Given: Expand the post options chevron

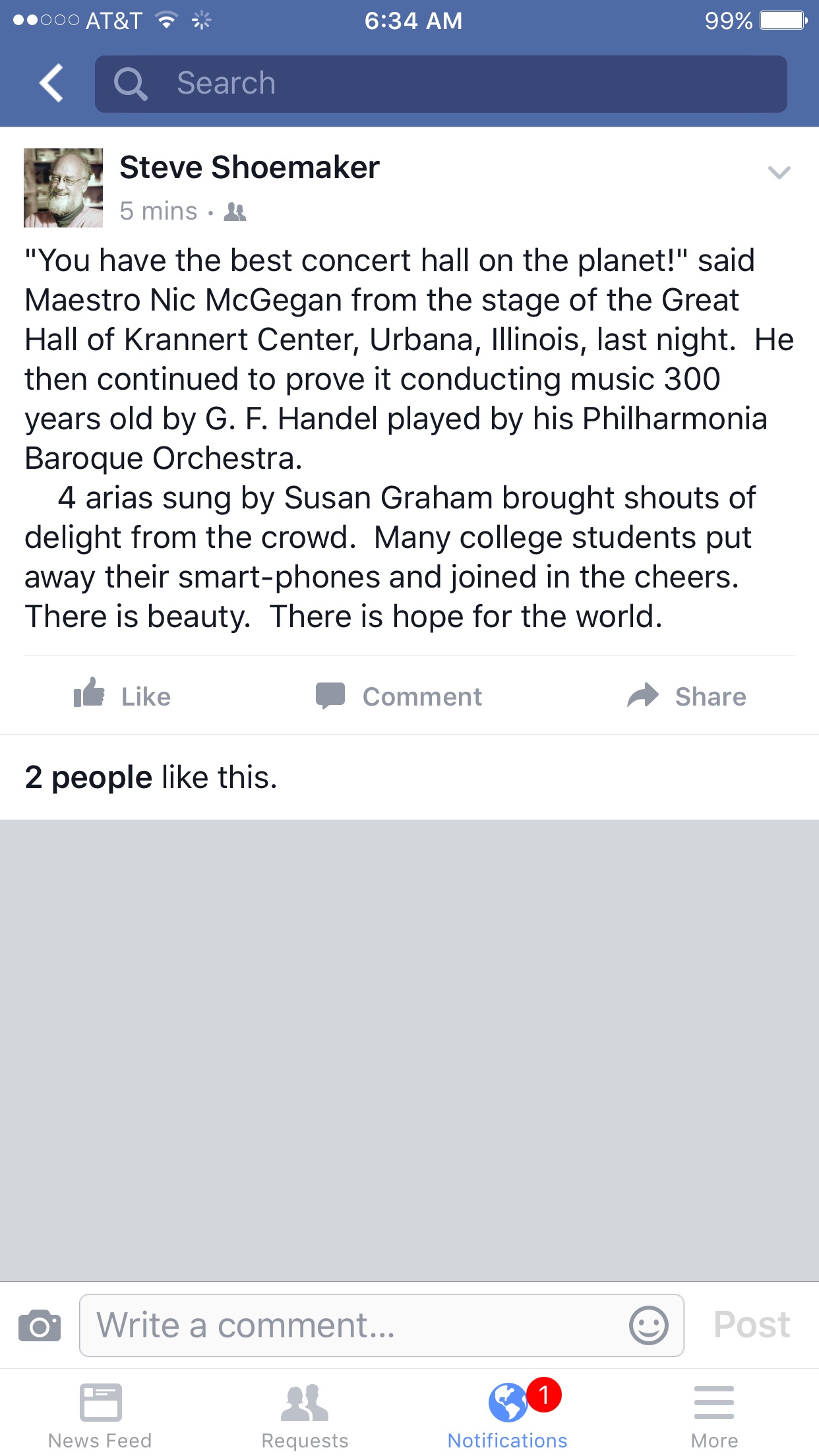Looking at the screenshot, I should click(779, 173).
